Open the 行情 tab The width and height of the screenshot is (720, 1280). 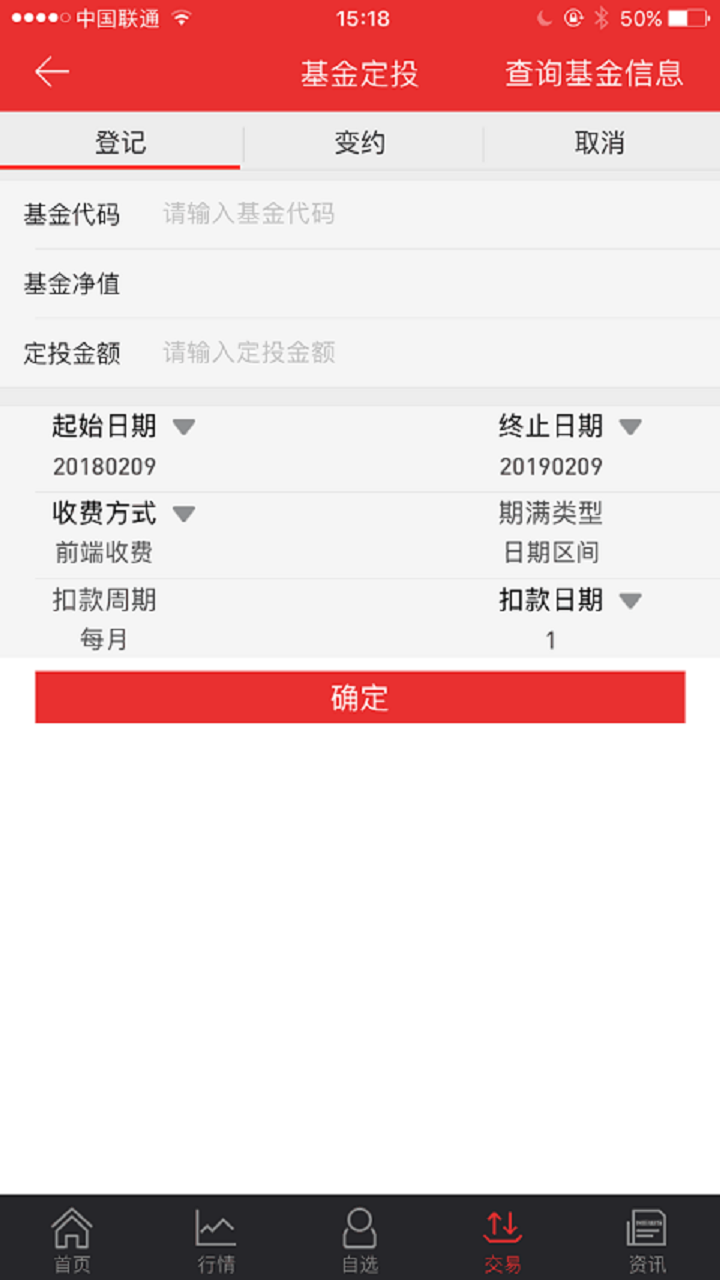point(216,1238)
